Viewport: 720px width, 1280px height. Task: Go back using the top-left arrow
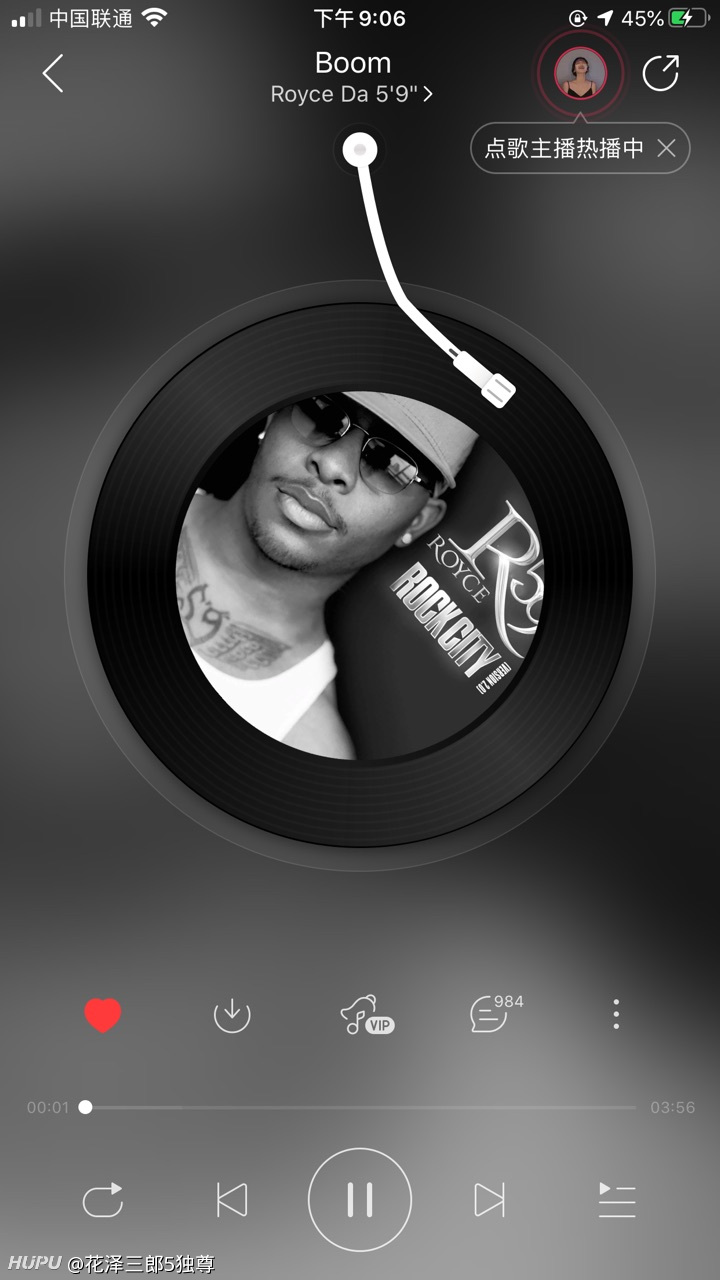53,73
